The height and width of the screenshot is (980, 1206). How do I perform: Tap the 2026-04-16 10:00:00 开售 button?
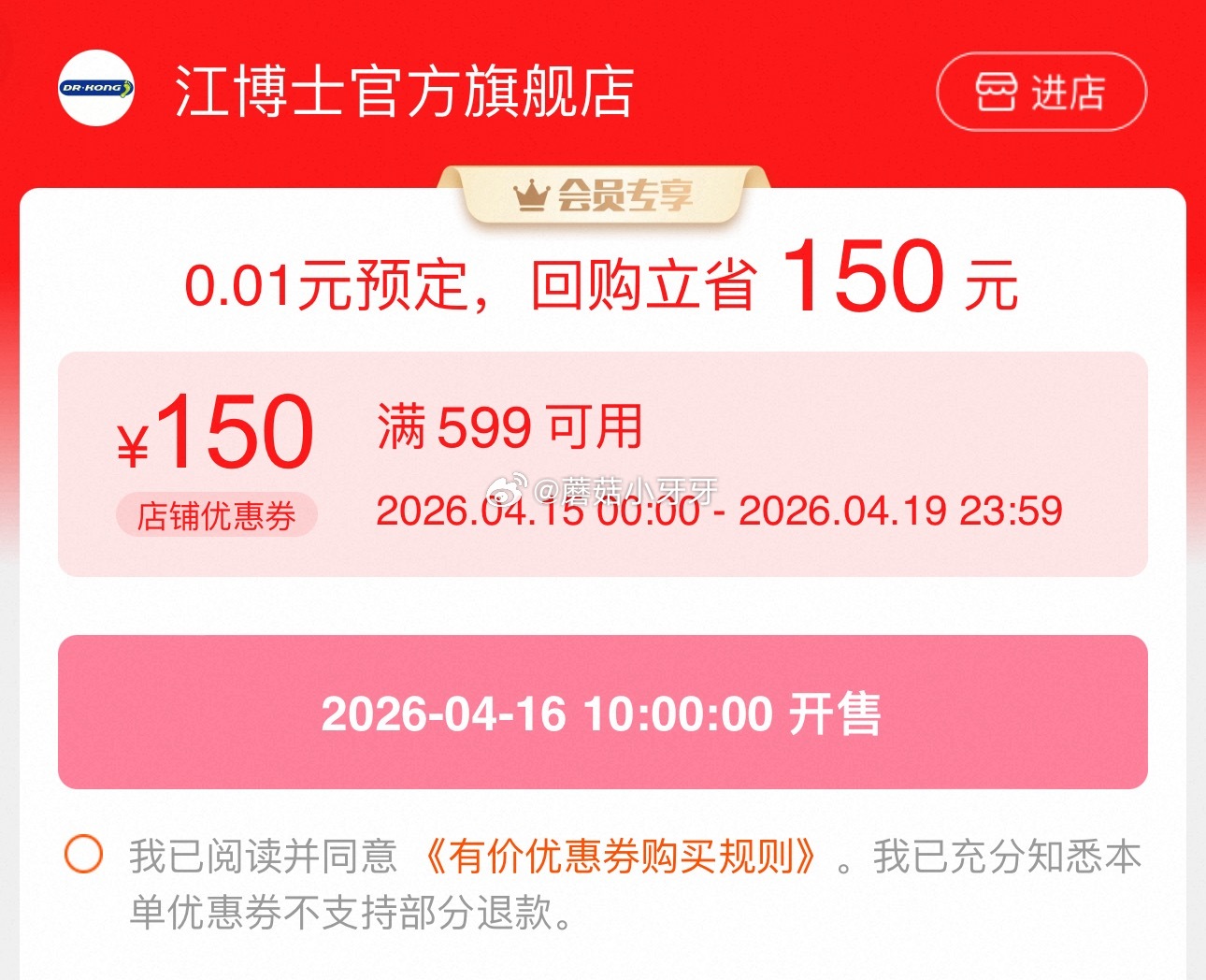point(602,713)
